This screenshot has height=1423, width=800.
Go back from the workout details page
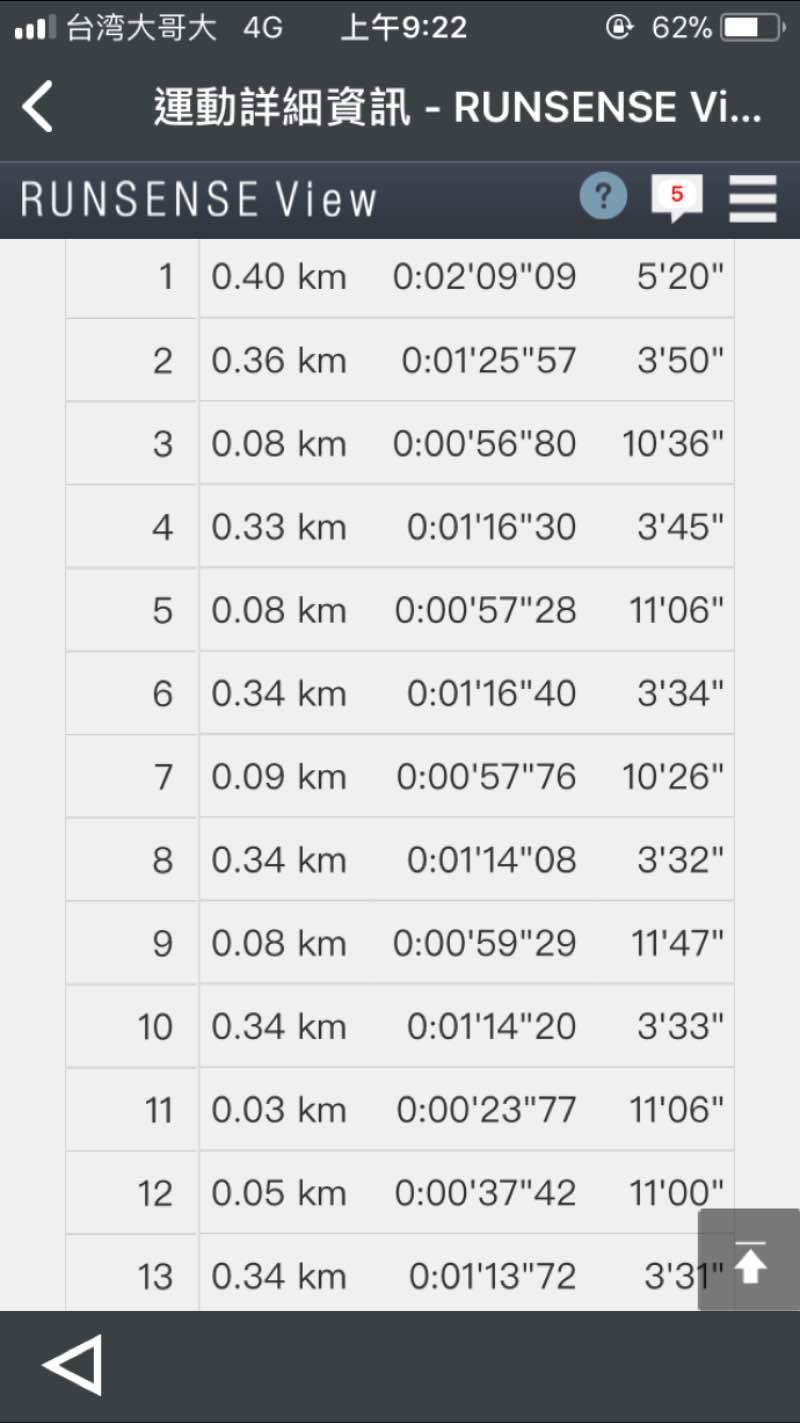tap(38, 106)
